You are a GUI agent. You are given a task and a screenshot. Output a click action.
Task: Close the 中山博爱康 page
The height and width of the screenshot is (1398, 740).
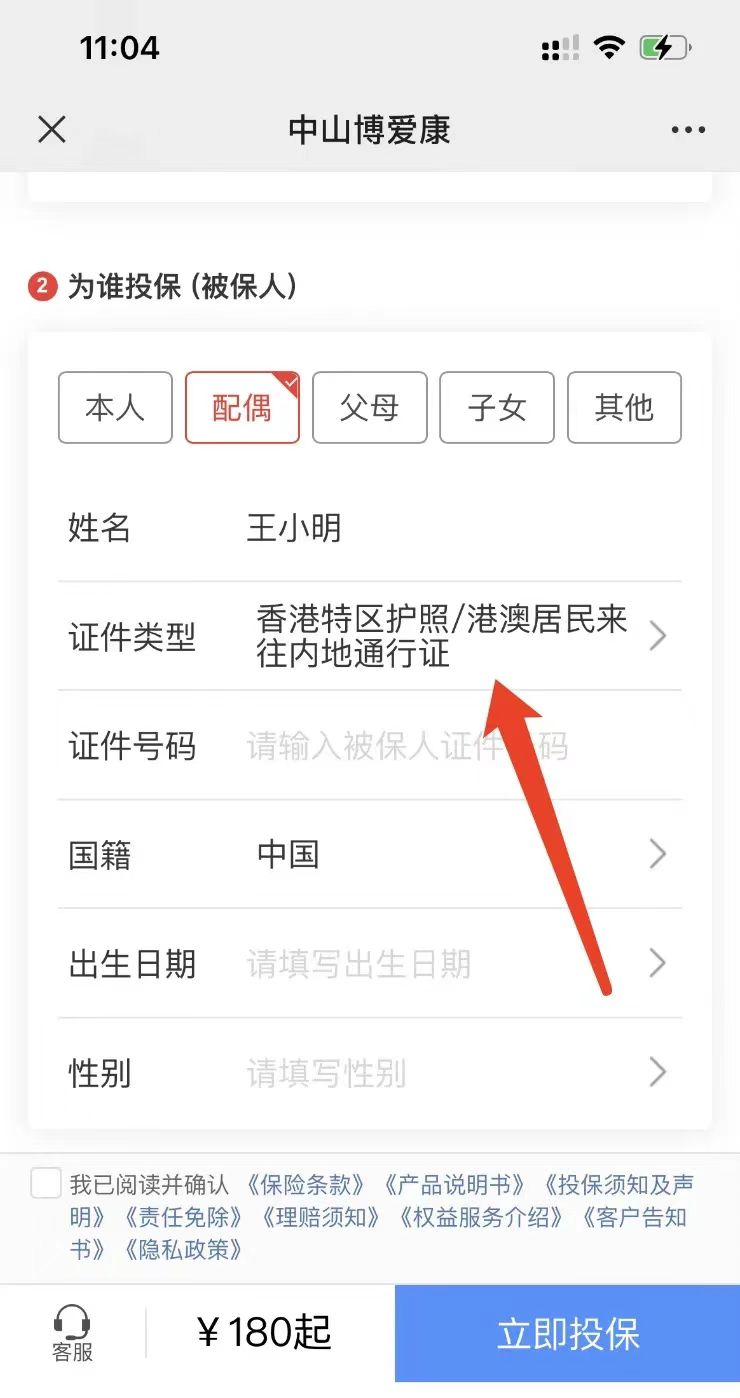coord(51,130)
